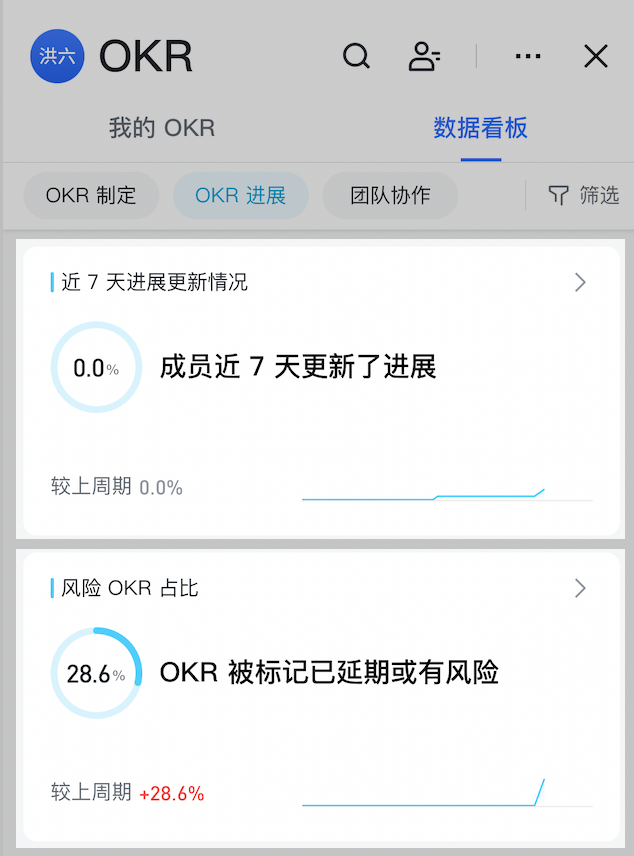Screen dimensions: 634x856
Task: Select the 数据看板 tab
Action: [480, 128]
